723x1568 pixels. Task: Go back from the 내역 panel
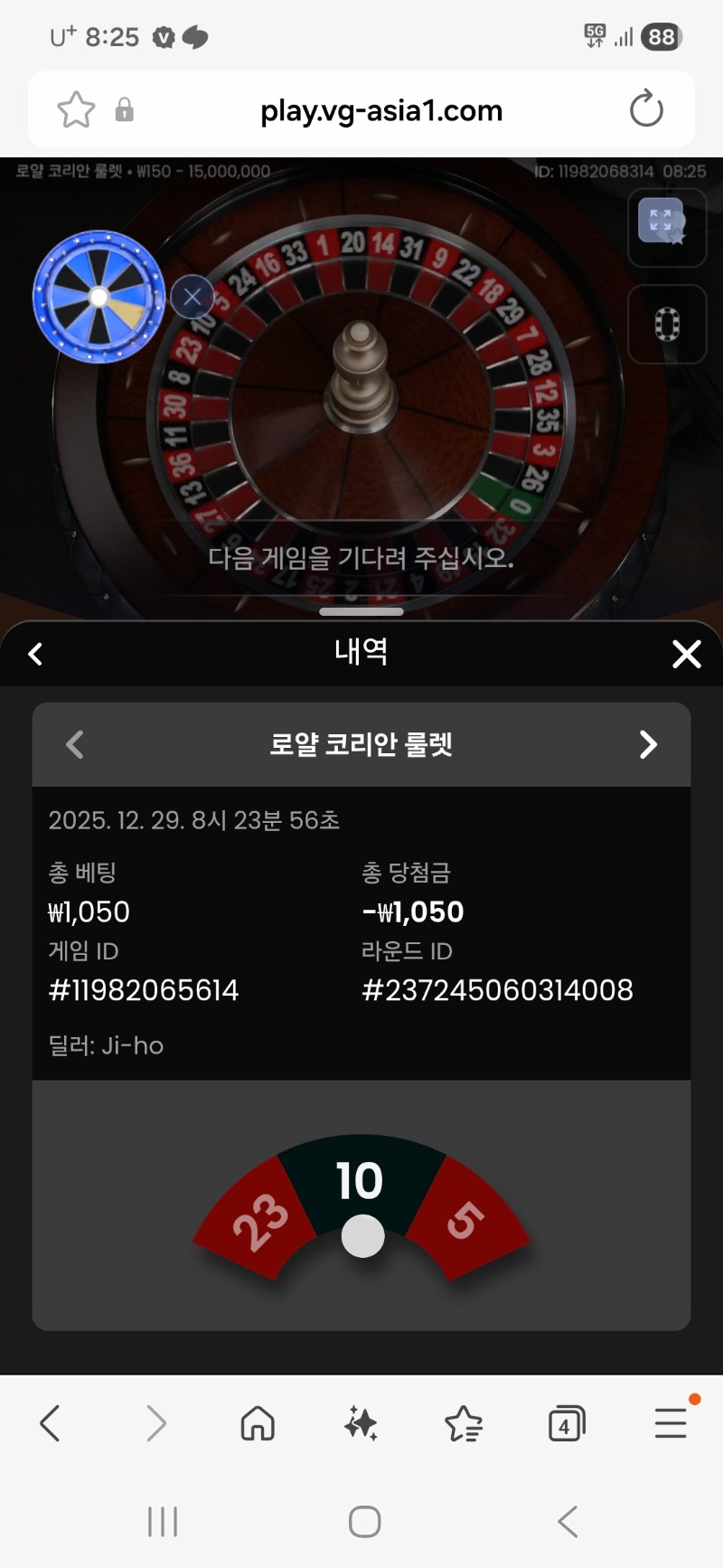point(36,654)
